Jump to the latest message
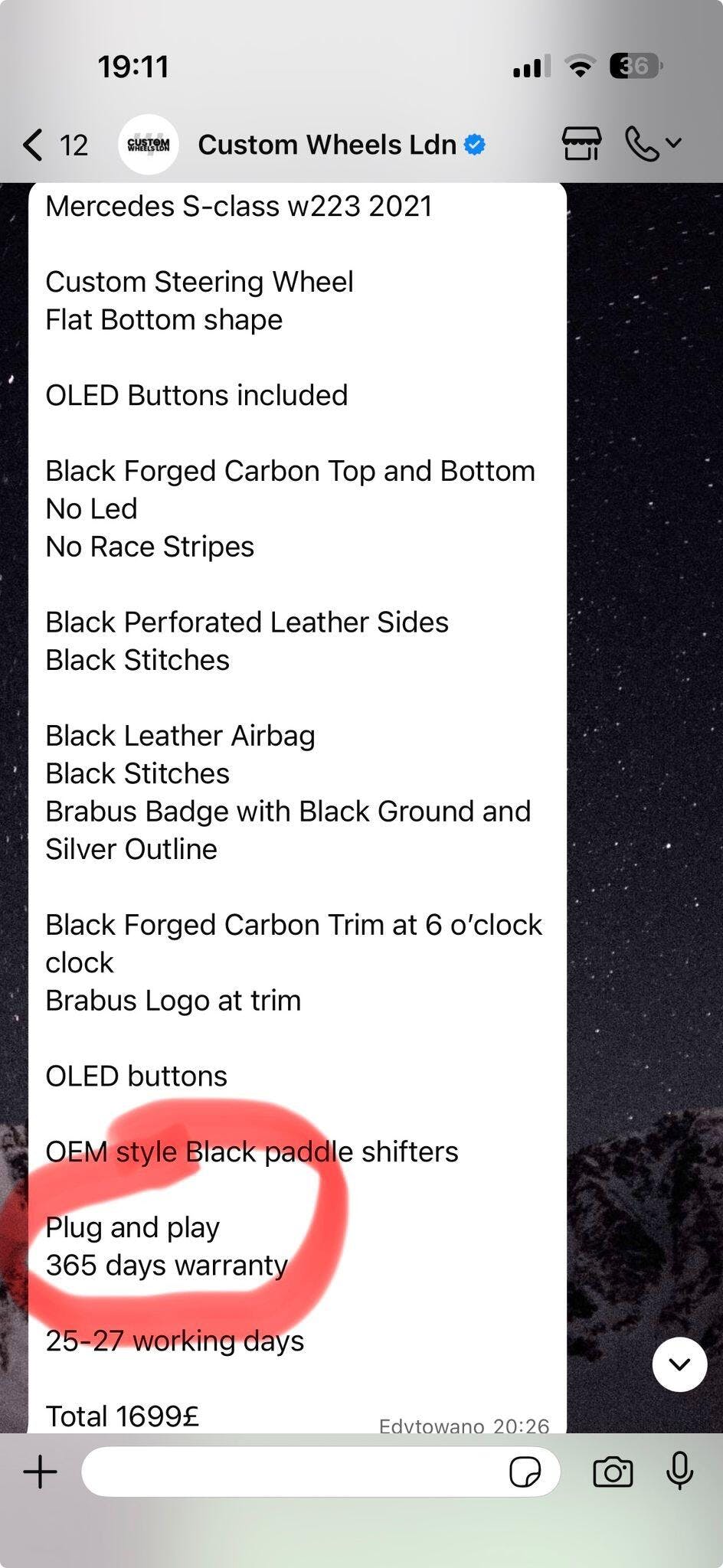723x1568 pixels. pyautogui.click(x=679, y=1364)
